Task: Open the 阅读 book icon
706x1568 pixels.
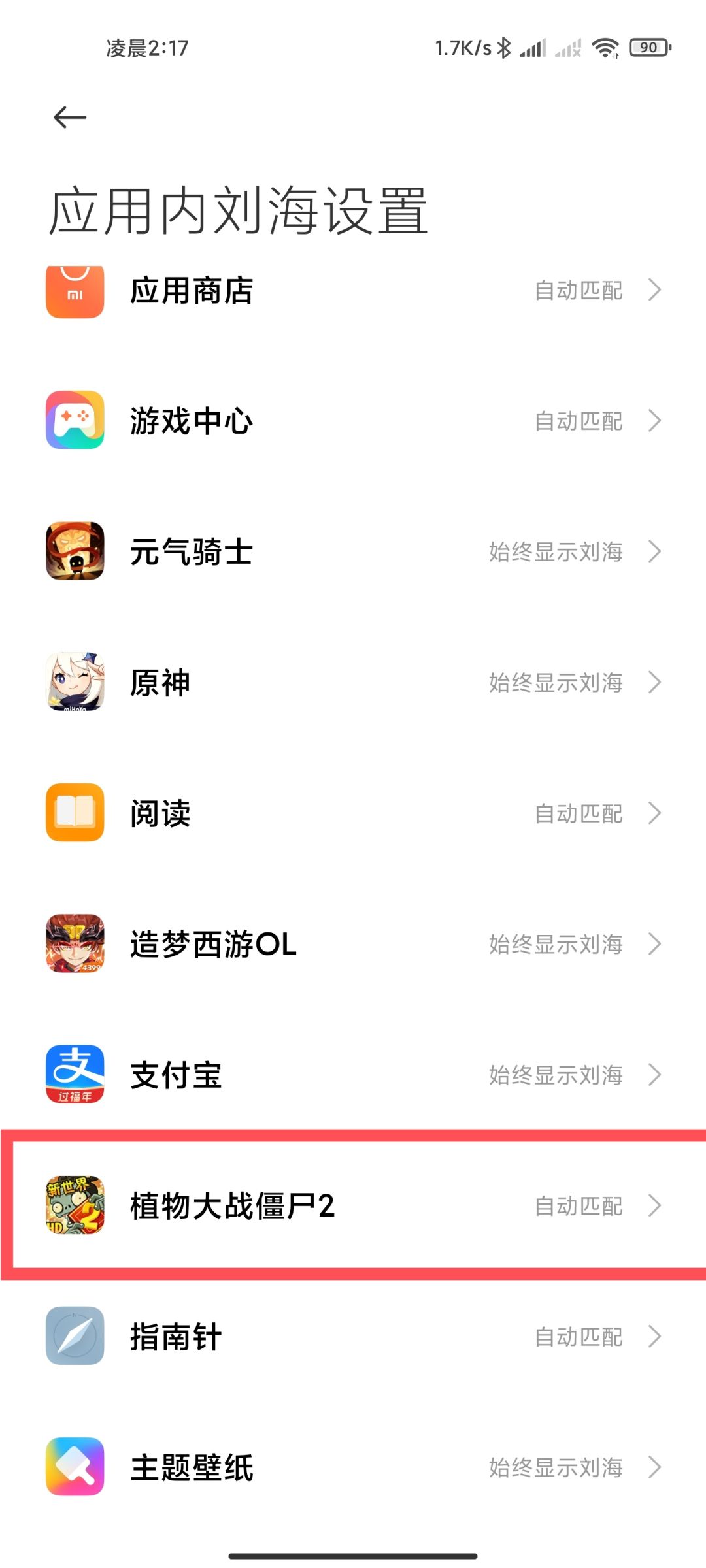Action: tap(74, 813)
